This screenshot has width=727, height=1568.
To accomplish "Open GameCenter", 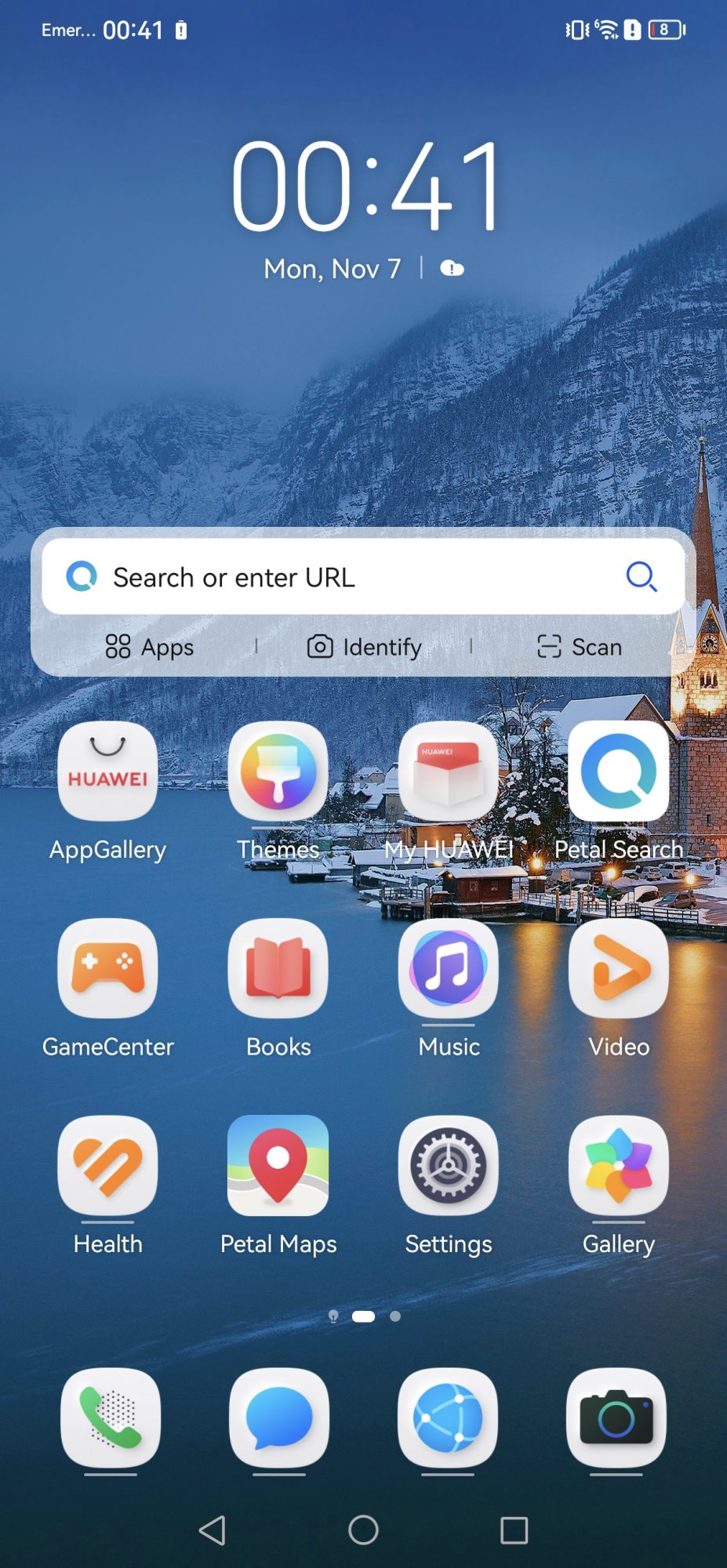I will 107,968.
